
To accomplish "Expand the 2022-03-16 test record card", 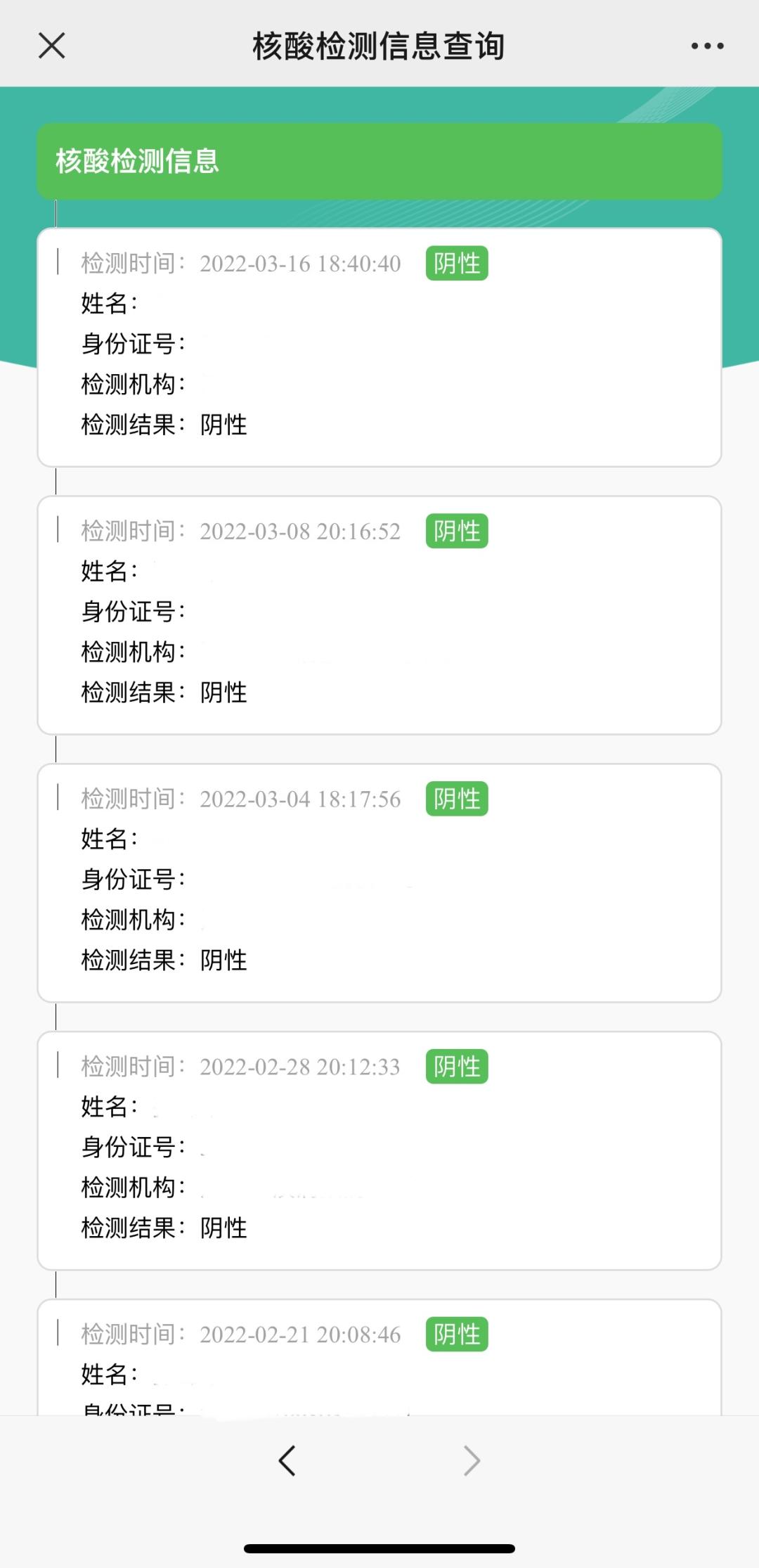I will coord(379,345).
